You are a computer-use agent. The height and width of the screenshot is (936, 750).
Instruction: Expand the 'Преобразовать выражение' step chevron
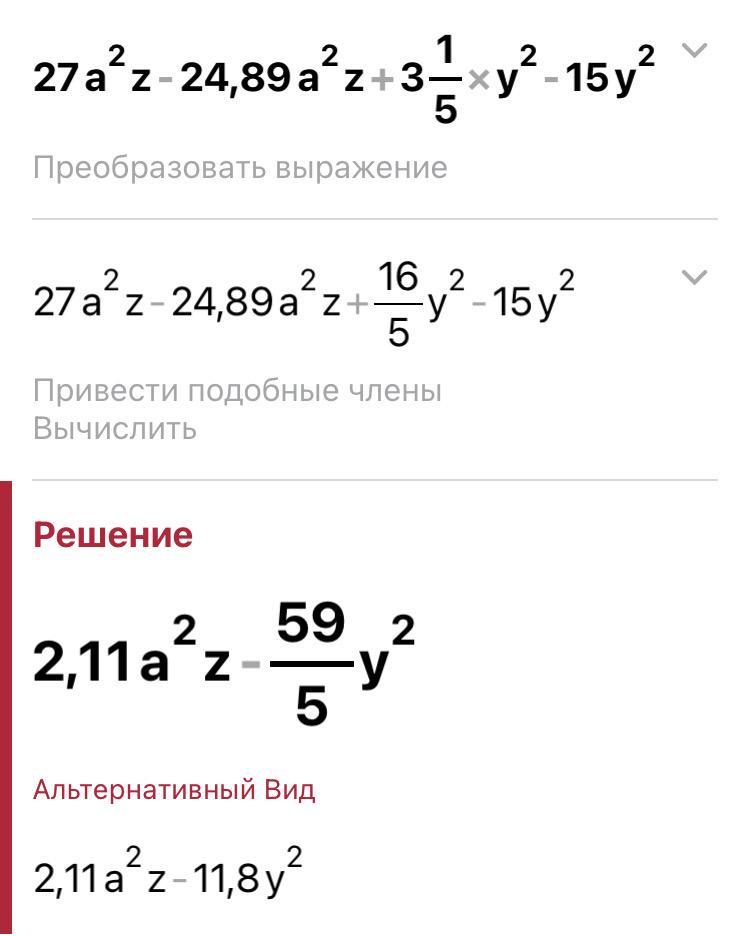[x=694, y=50]
